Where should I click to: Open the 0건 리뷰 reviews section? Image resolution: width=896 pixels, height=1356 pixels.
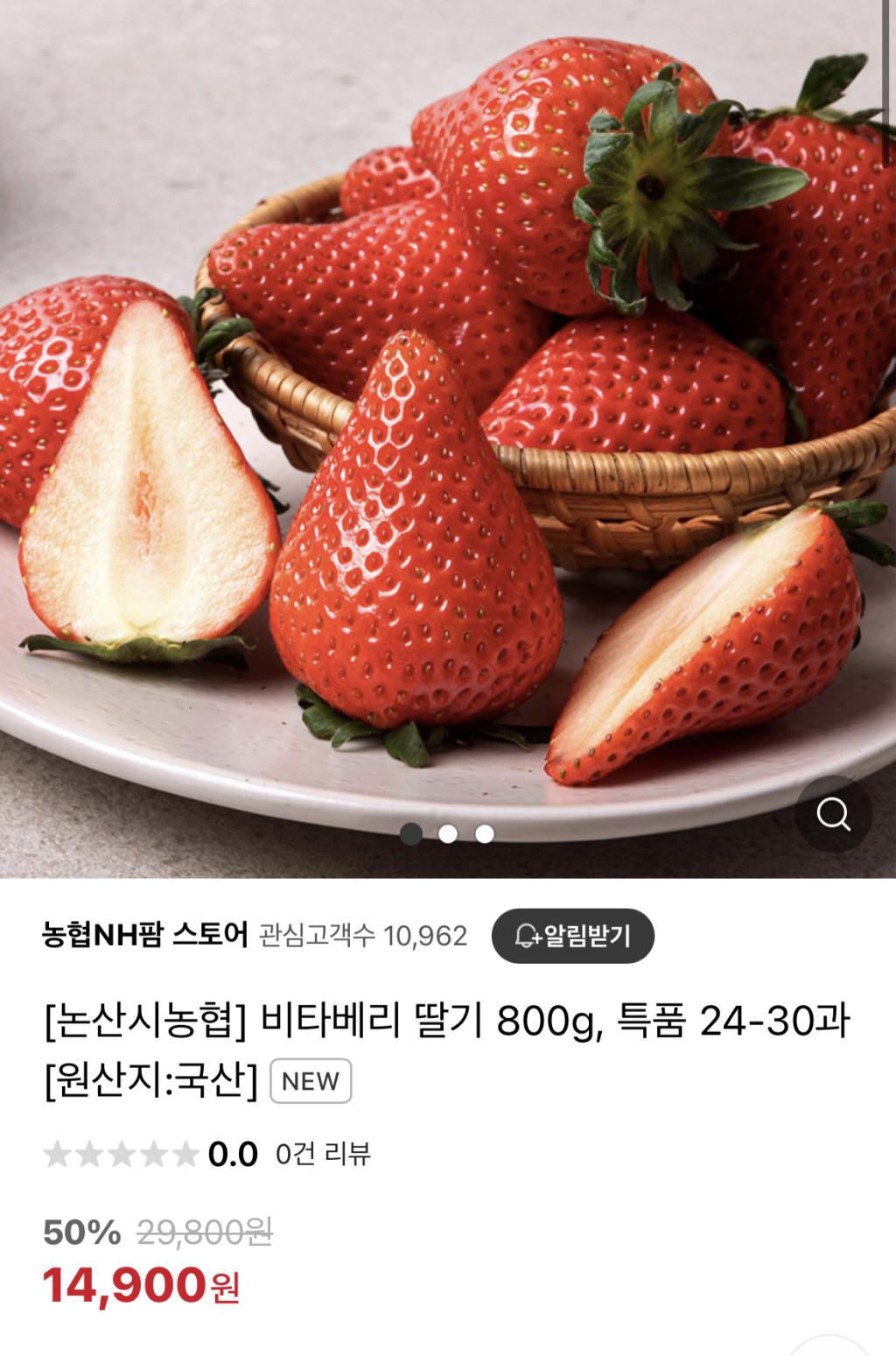pos(323,1154)
